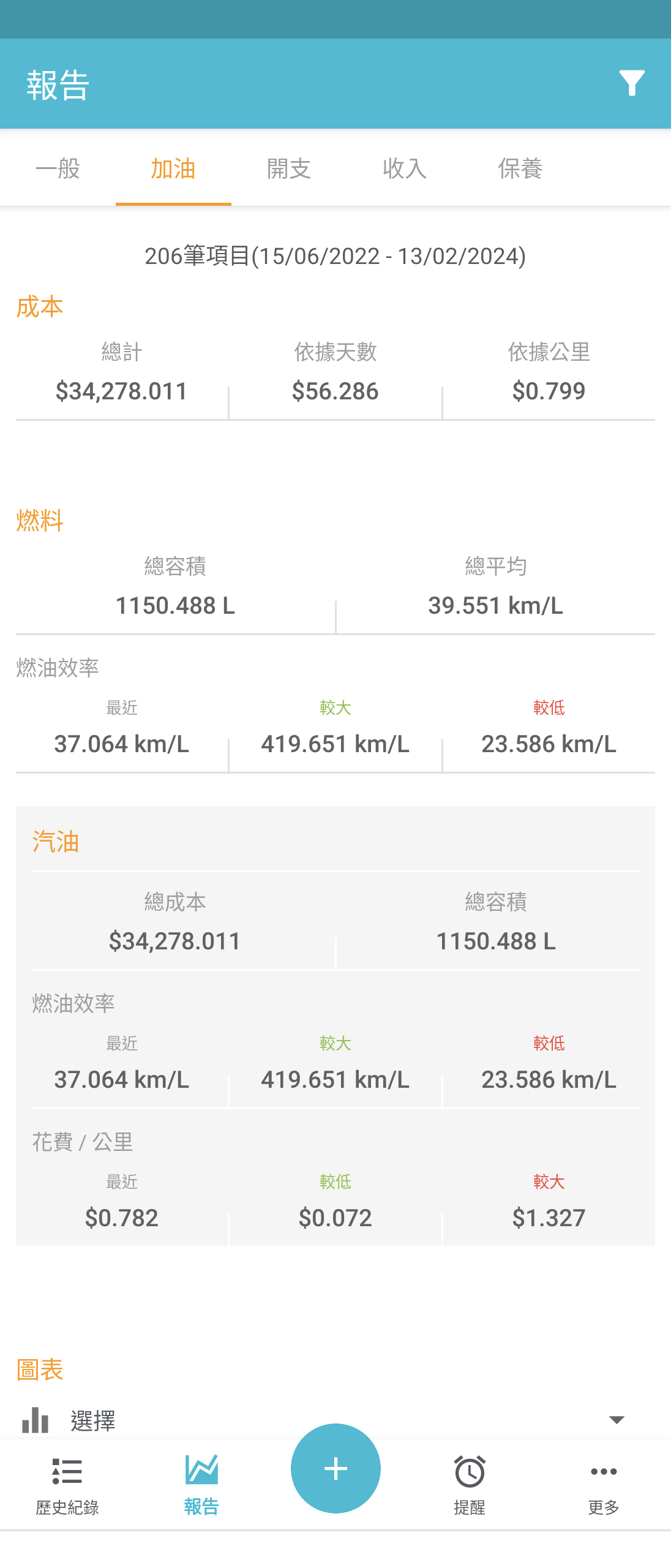
Task: Open the filter funnel icon
Action: click(631, 84)
